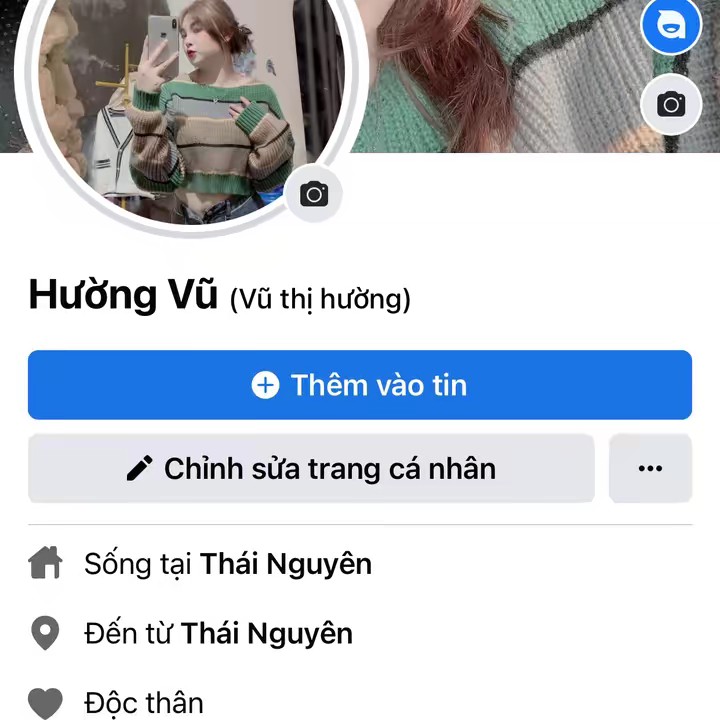
Task: Open Chỉnh sửa trang cá nhân
Action: (311, 468)
